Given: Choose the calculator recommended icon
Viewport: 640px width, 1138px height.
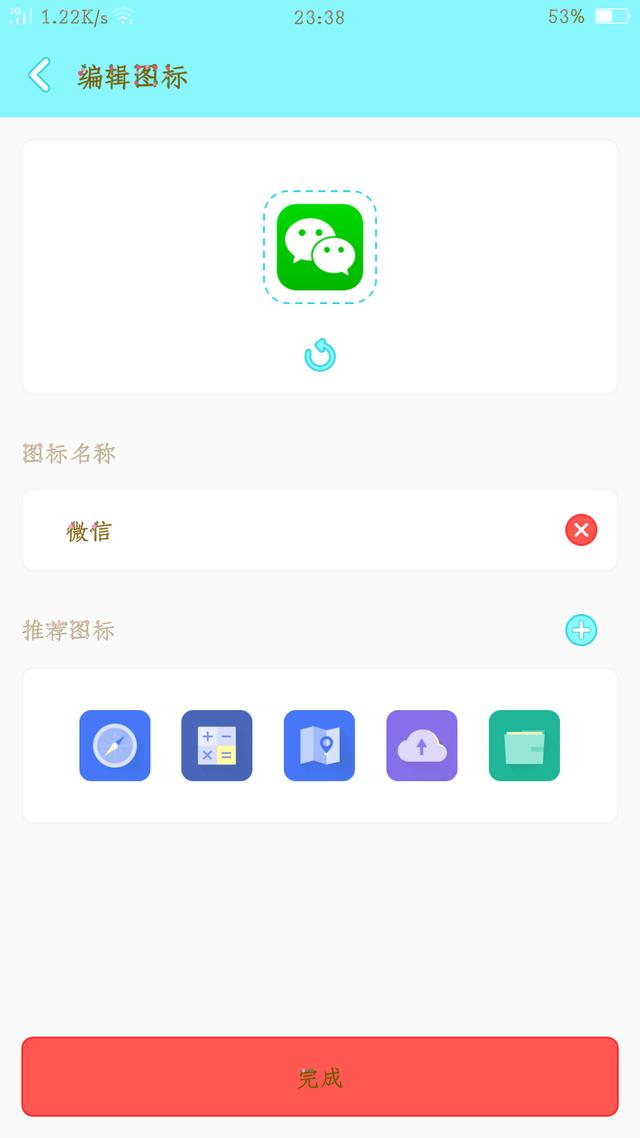Looking at the screenshot, I should pyautogui.click(x=217, y=746).
